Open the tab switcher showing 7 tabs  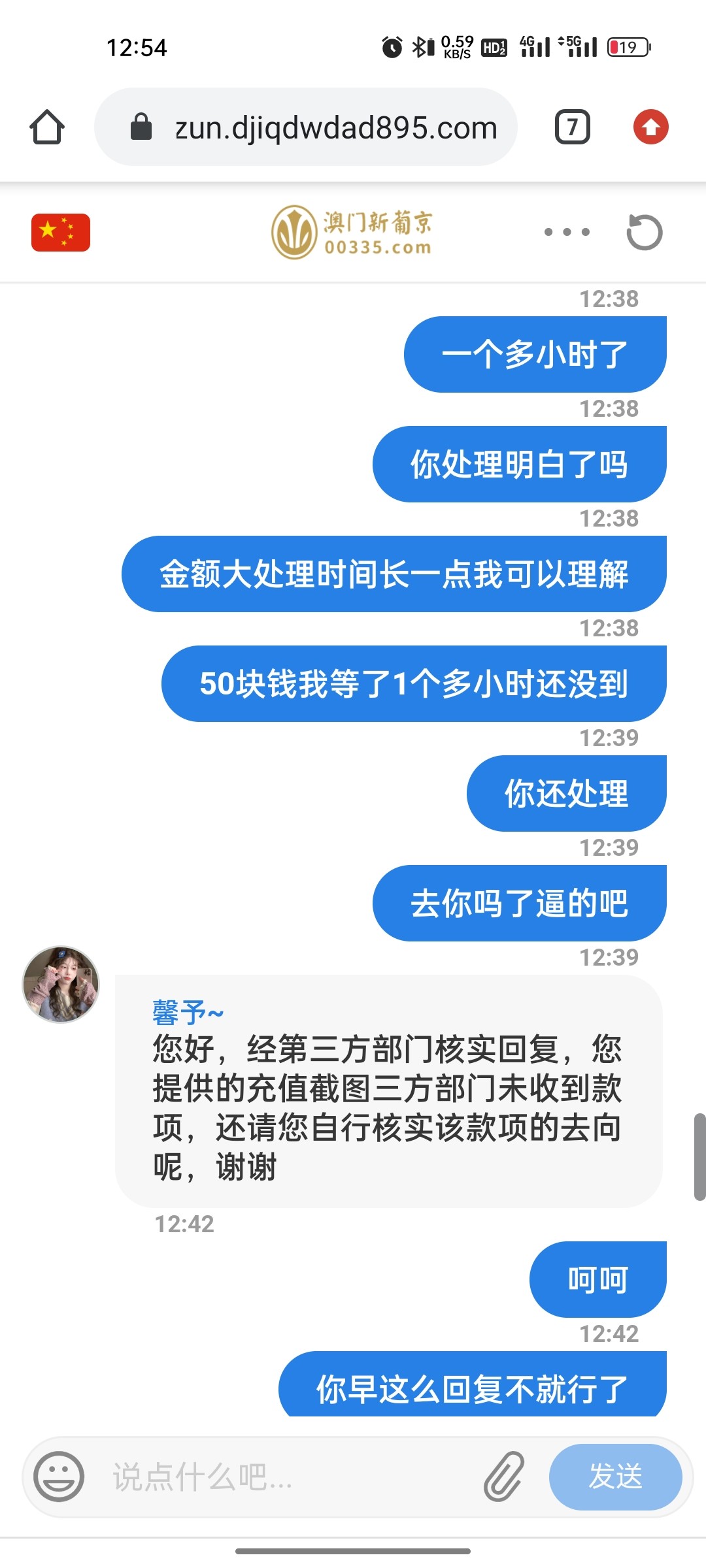coord(572,127)
